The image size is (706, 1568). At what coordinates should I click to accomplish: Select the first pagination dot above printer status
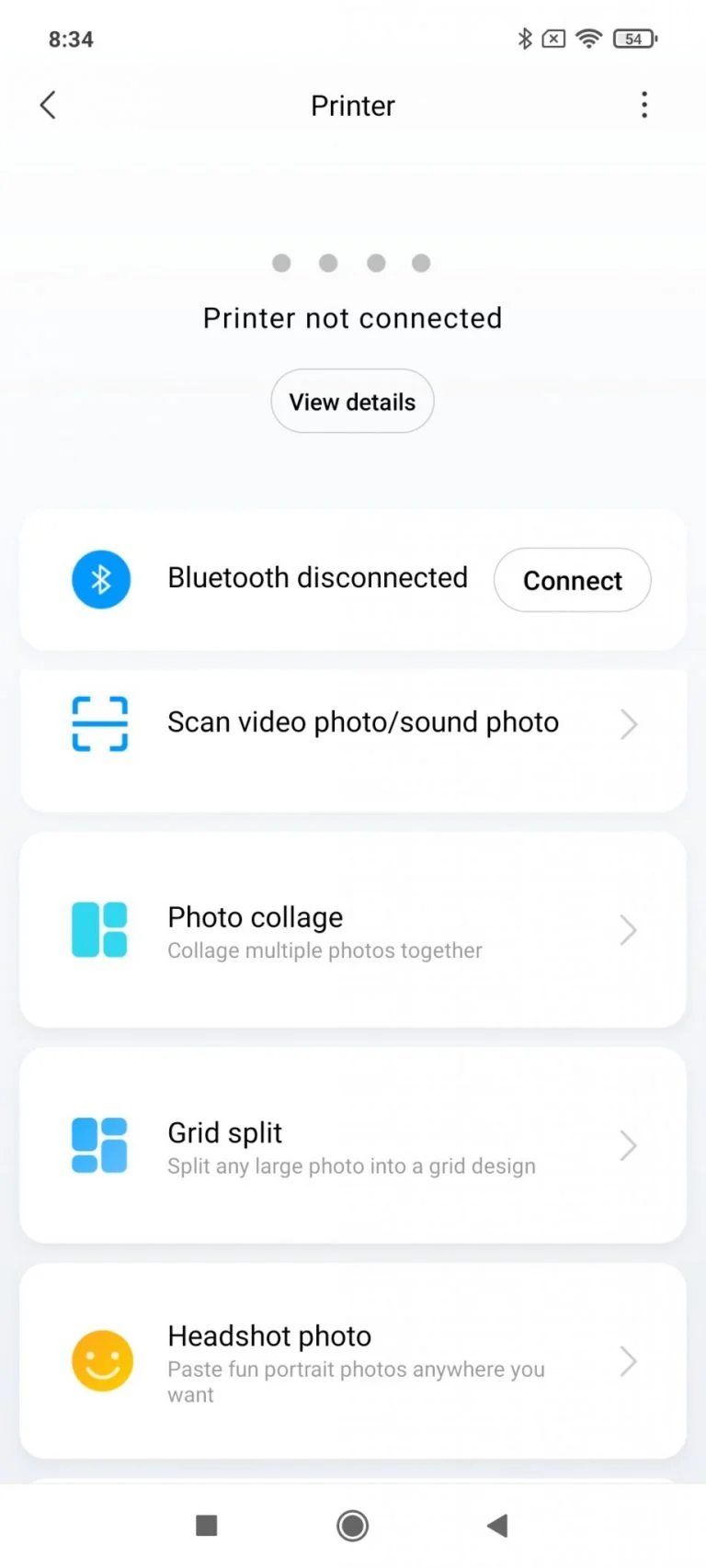click(x=280, y=263)
